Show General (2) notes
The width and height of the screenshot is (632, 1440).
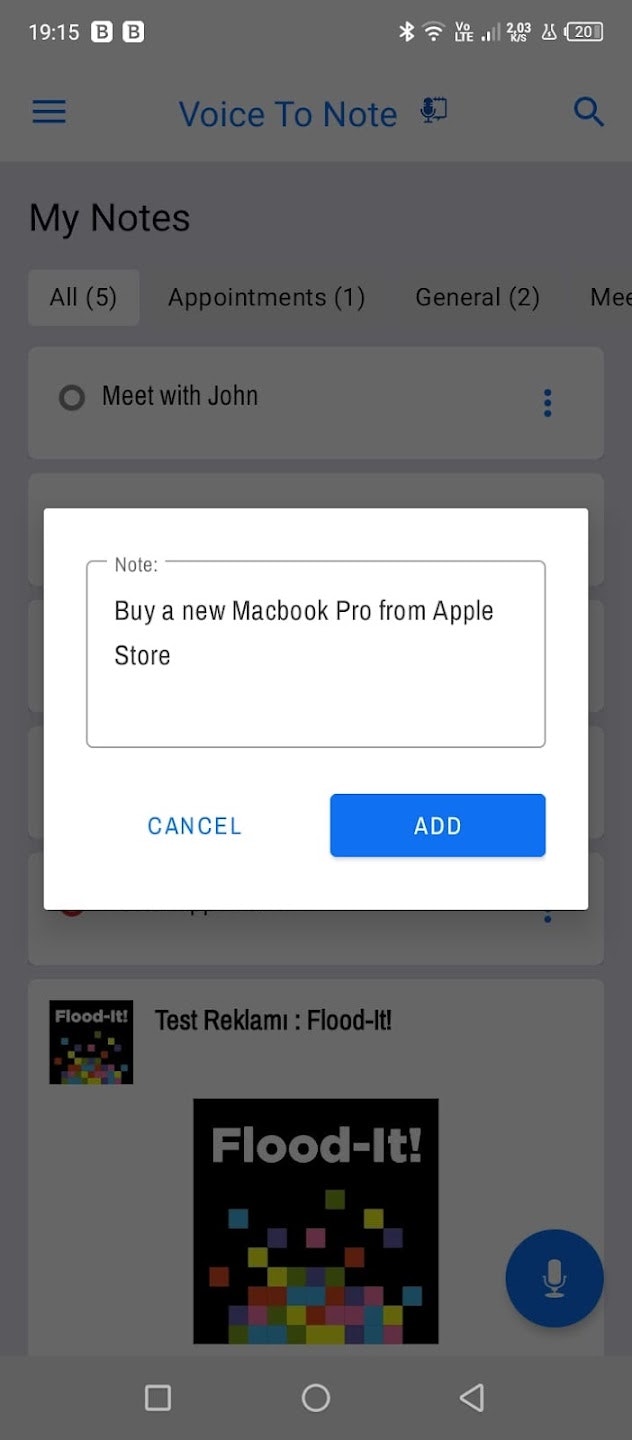point(477,297)
